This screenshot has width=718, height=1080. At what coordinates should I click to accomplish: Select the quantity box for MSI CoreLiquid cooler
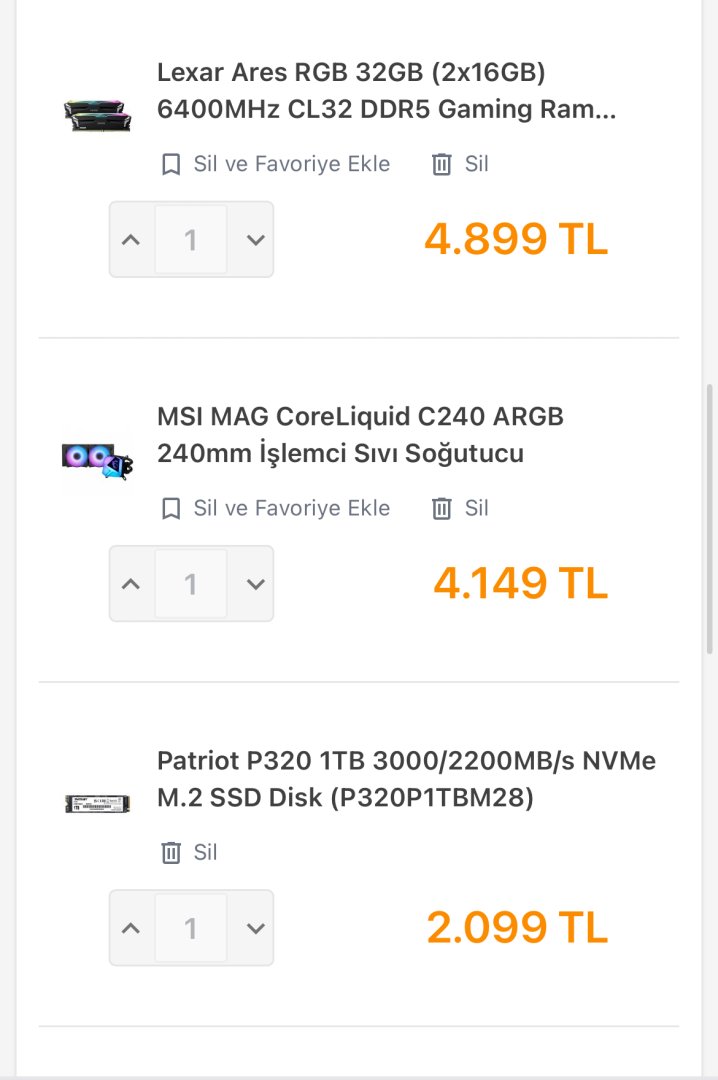[191, 584]
